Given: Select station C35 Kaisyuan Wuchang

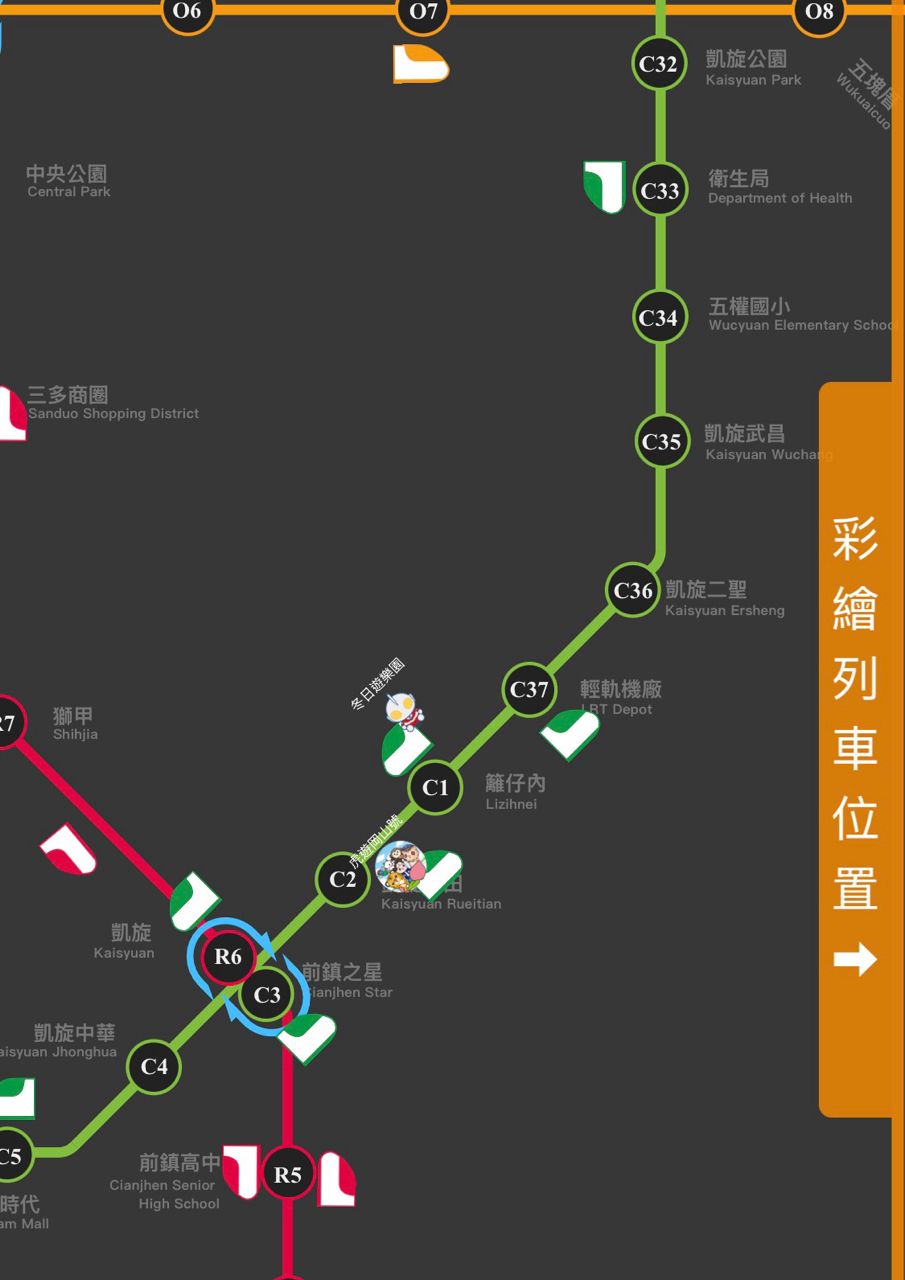Looking at the screenshot, I should tap(661, 441).
